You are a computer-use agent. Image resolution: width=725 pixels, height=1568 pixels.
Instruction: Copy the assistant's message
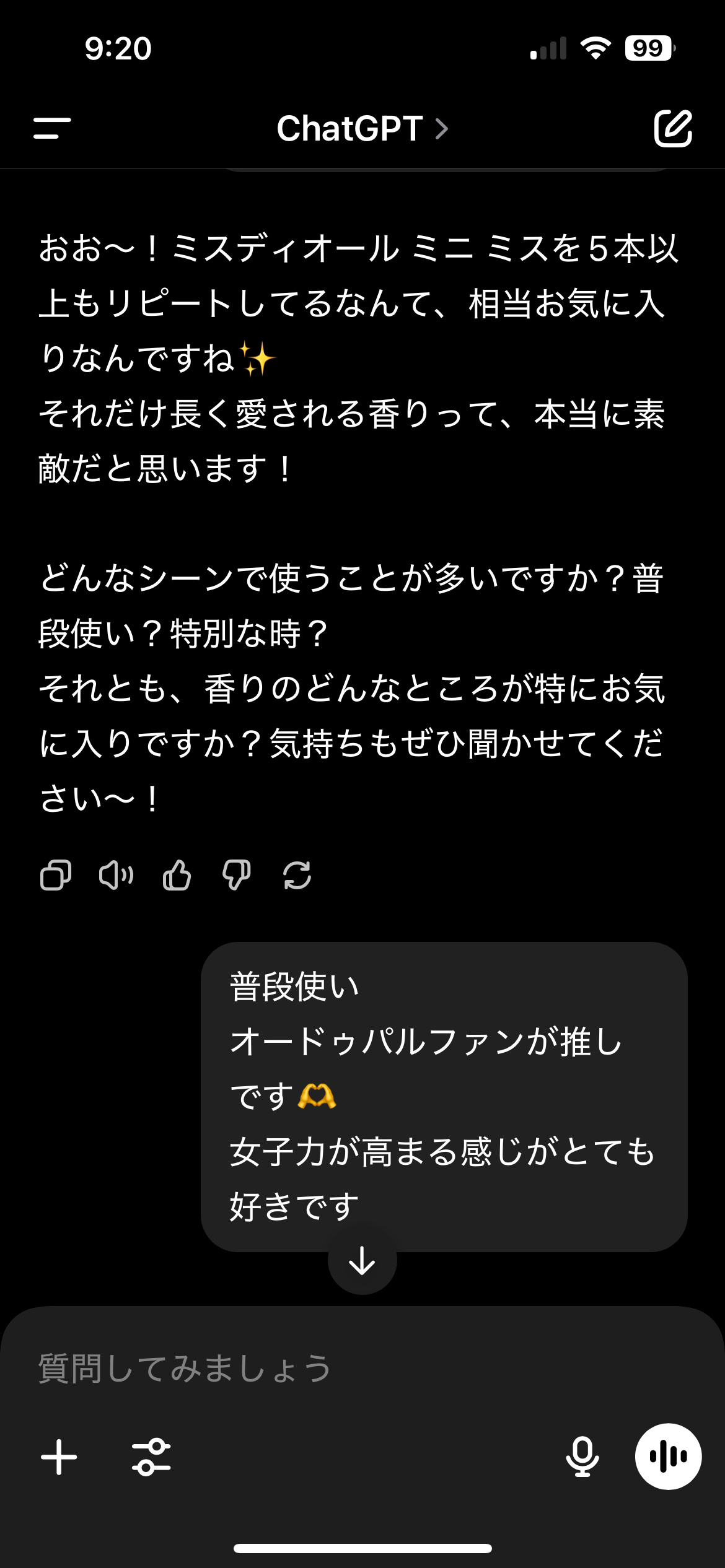tap(55, 875)
